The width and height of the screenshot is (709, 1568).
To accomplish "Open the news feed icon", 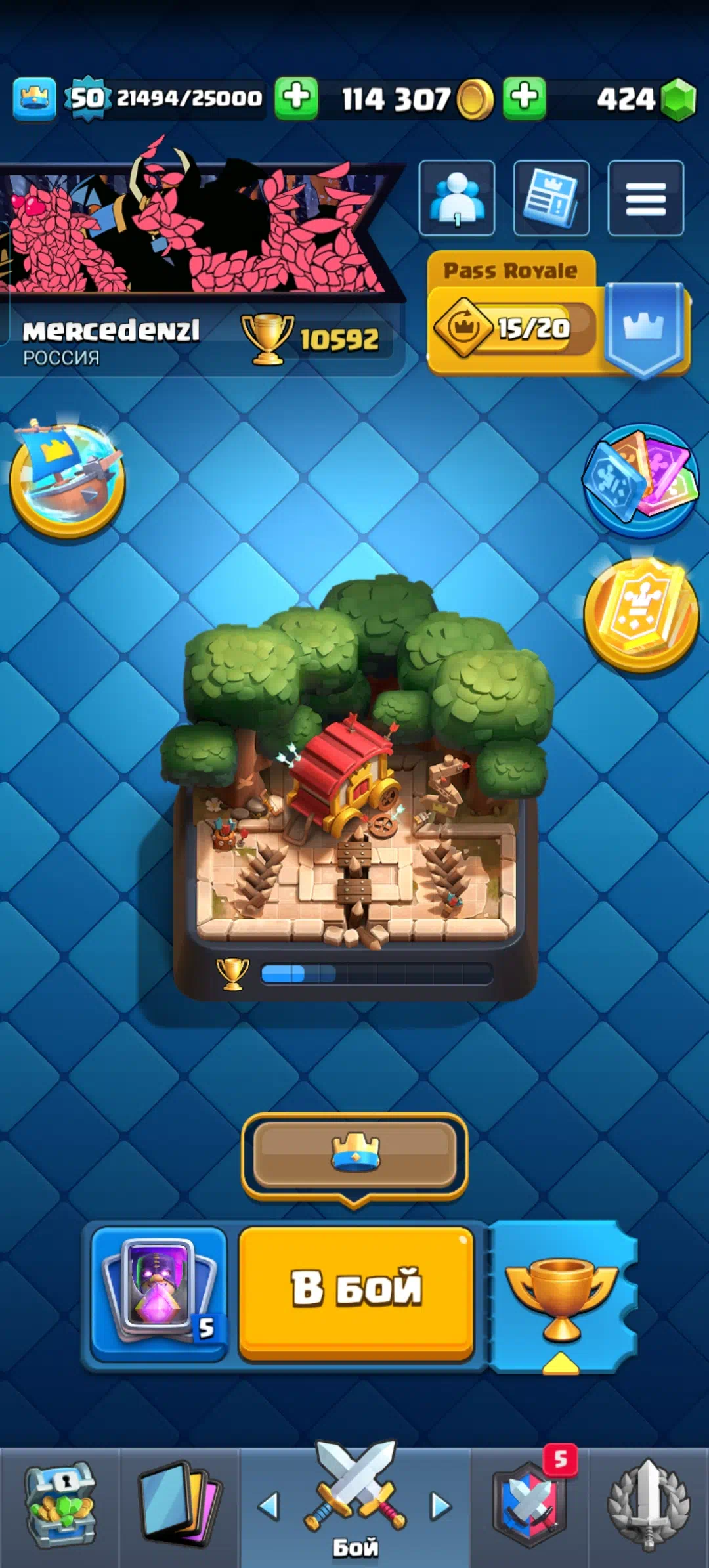I will click(551, 198).
